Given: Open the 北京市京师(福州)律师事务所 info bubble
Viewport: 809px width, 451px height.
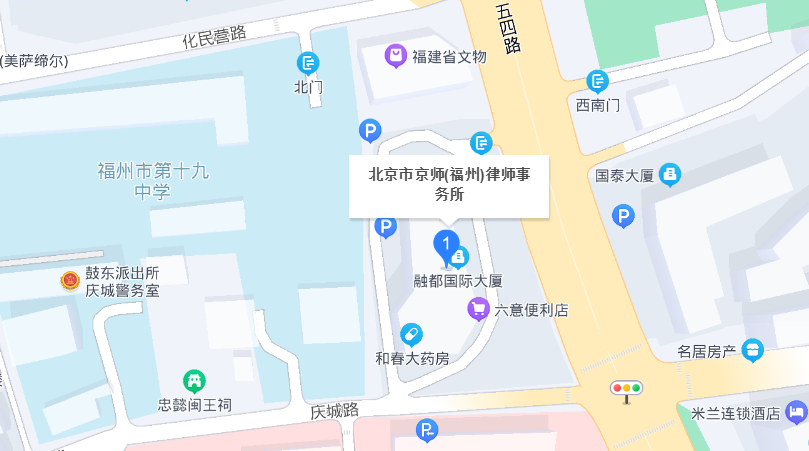Looking at the screenshot, I should (449, 185).
